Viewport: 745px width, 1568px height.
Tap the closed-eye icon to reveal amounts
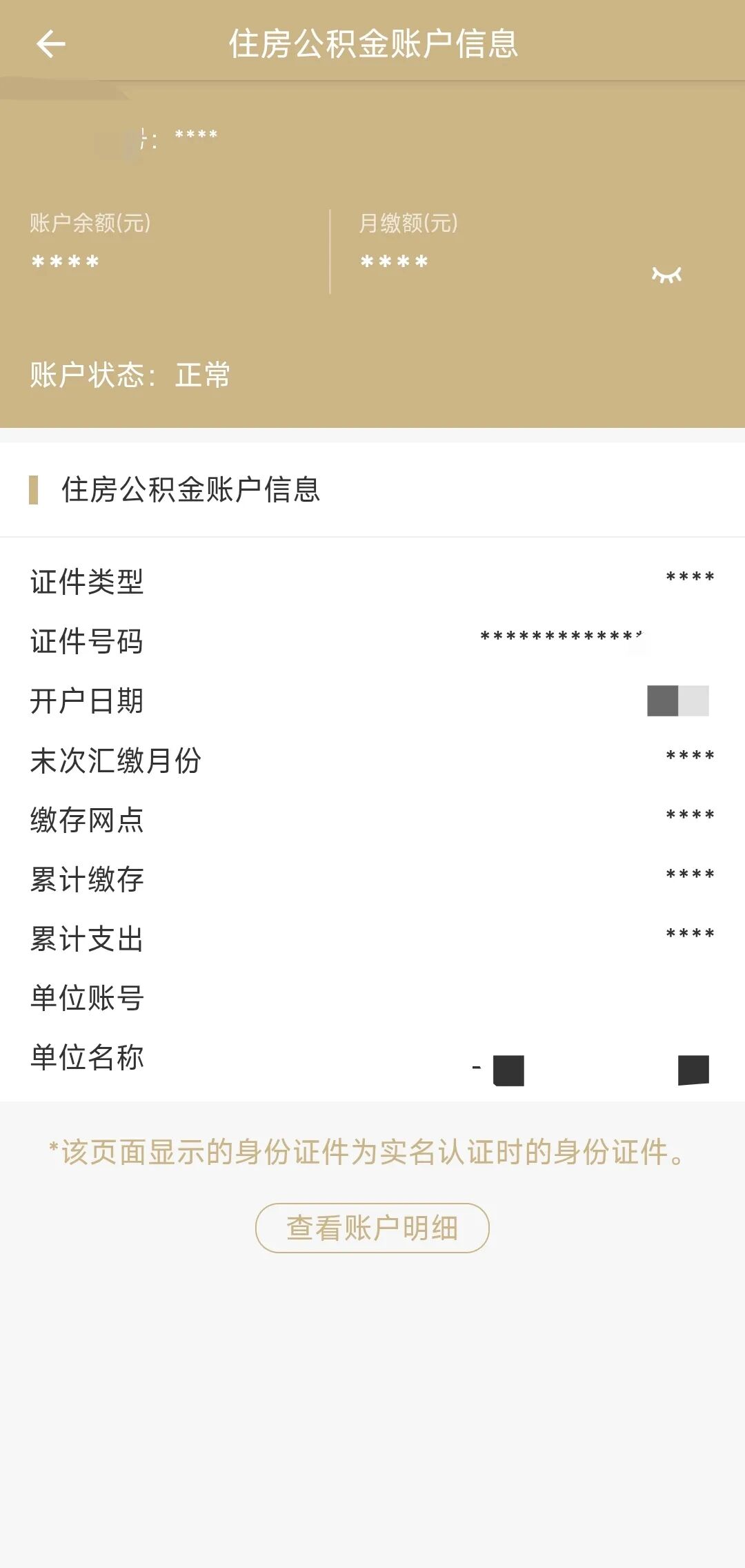pos(666,275)
